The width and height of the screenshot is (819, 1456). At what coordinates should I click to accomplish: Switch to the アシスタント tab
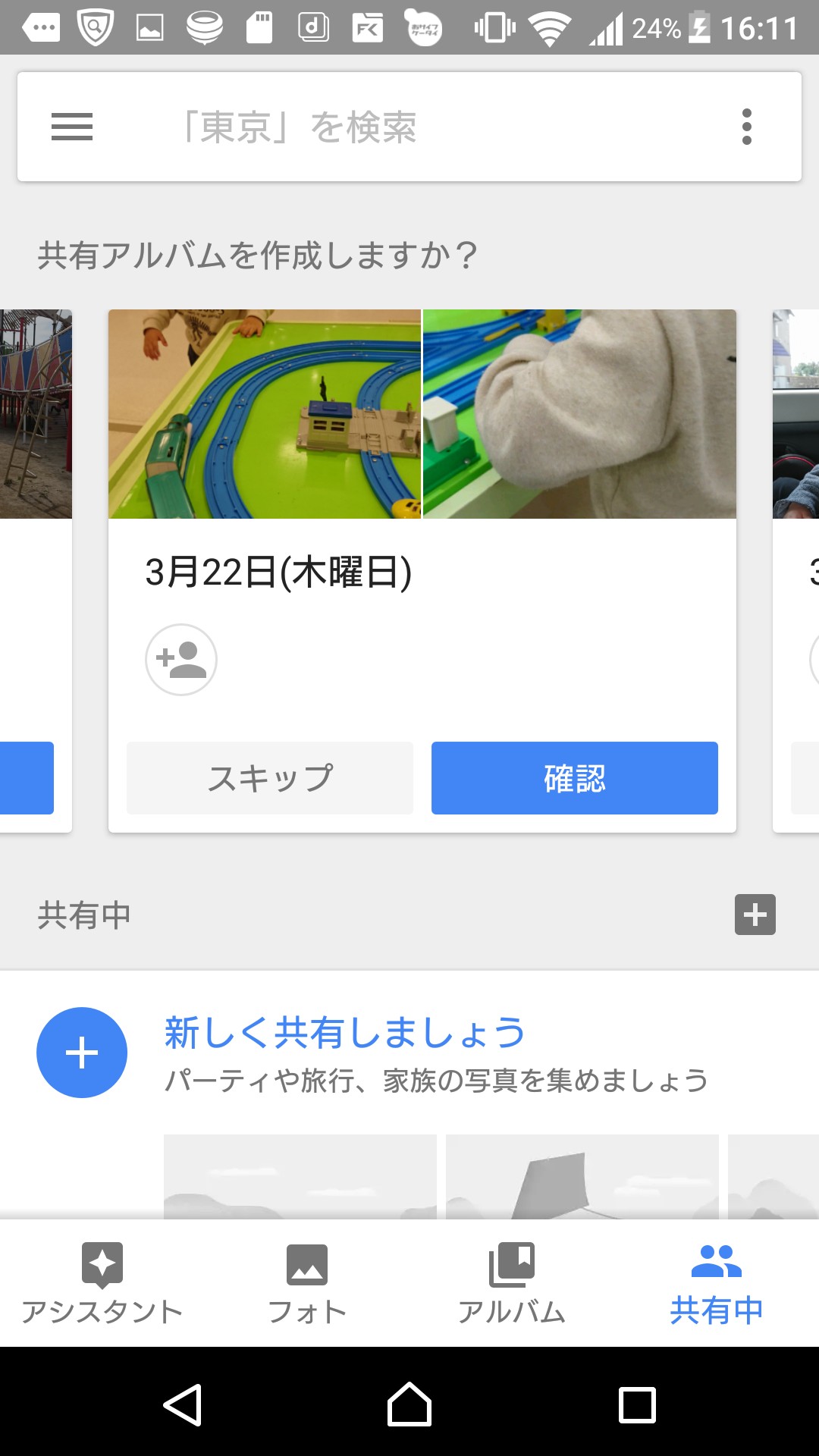click(102, 1283)
